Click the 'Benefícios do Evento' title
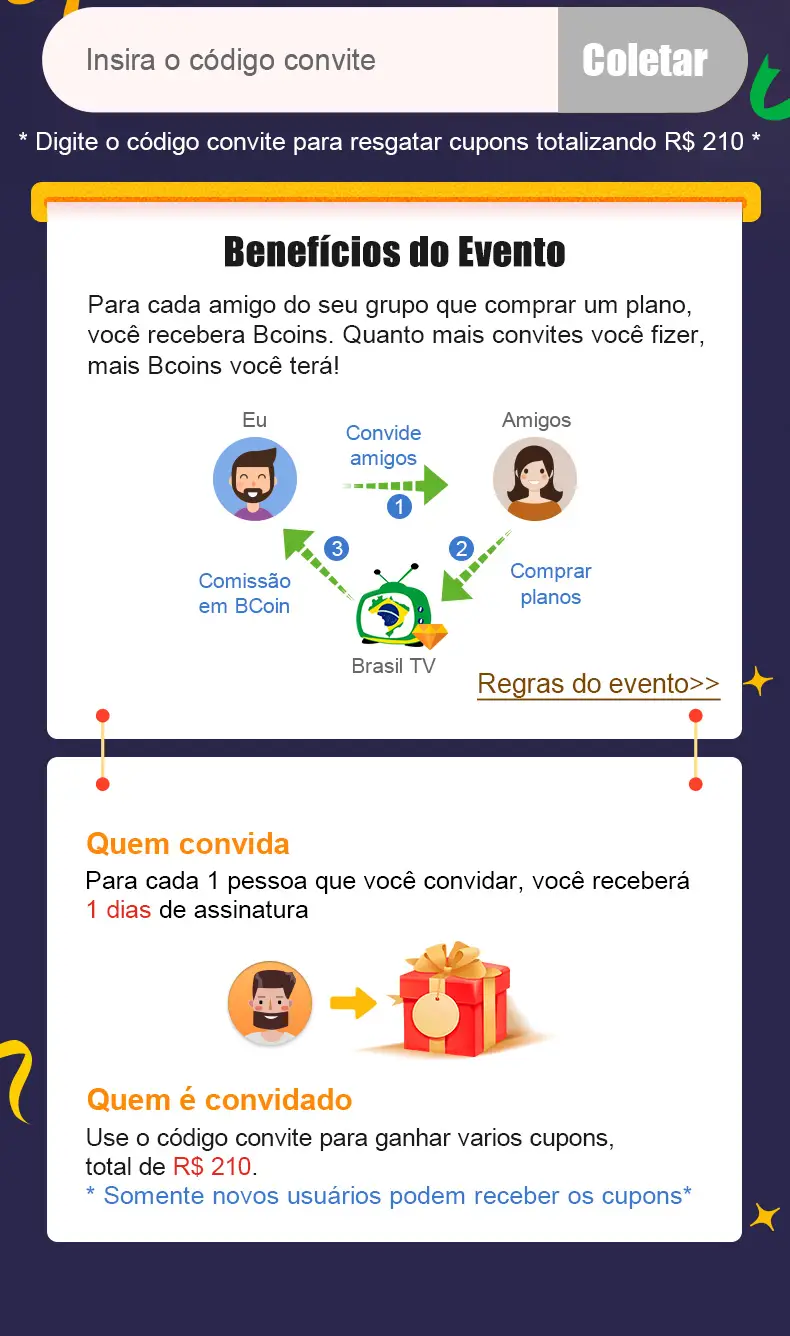 pyautogui.click(x=395, y=251)
